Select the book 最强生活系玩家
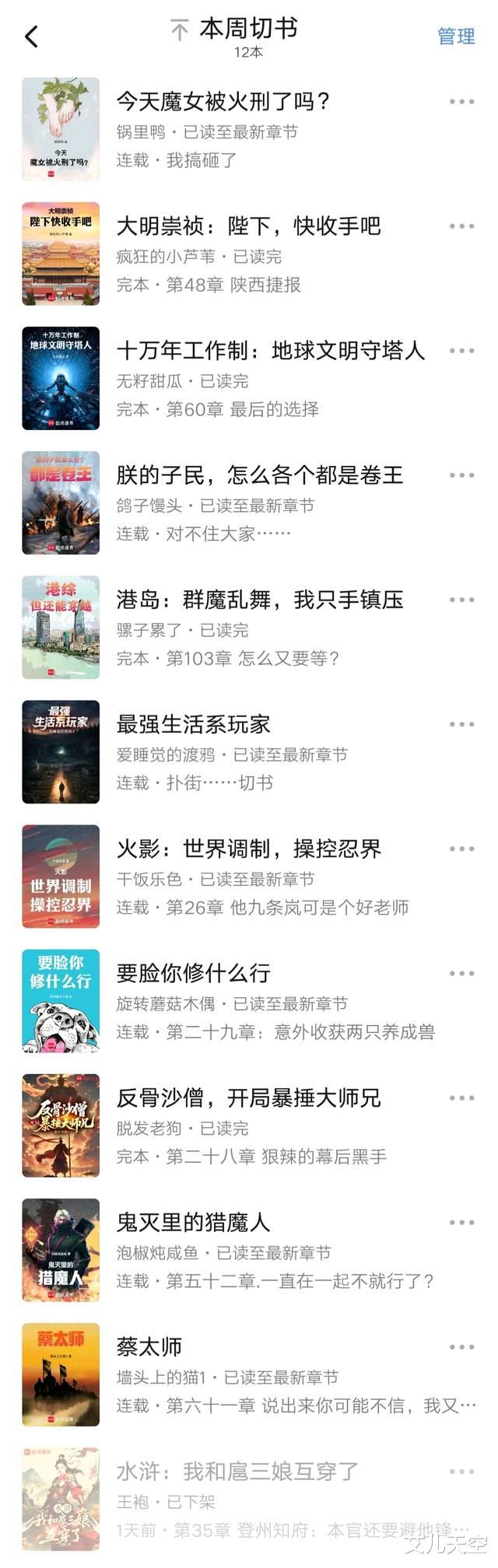 click(193, 724)
